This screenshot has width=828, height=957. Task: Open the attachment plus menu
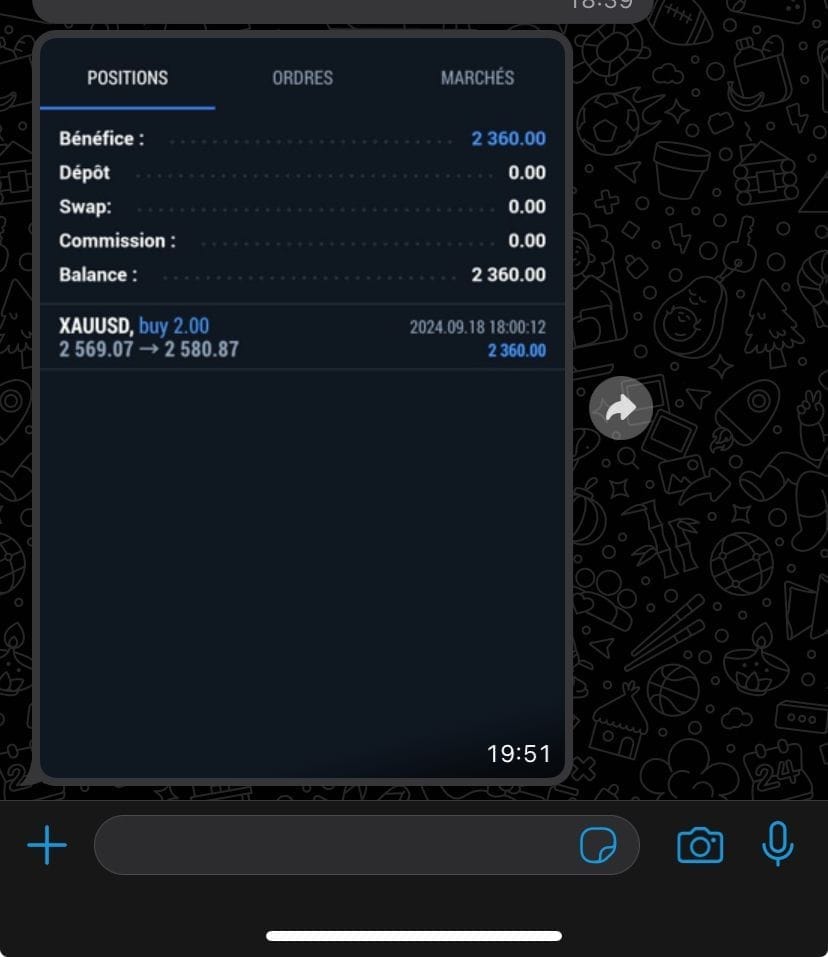pos(47,846)
